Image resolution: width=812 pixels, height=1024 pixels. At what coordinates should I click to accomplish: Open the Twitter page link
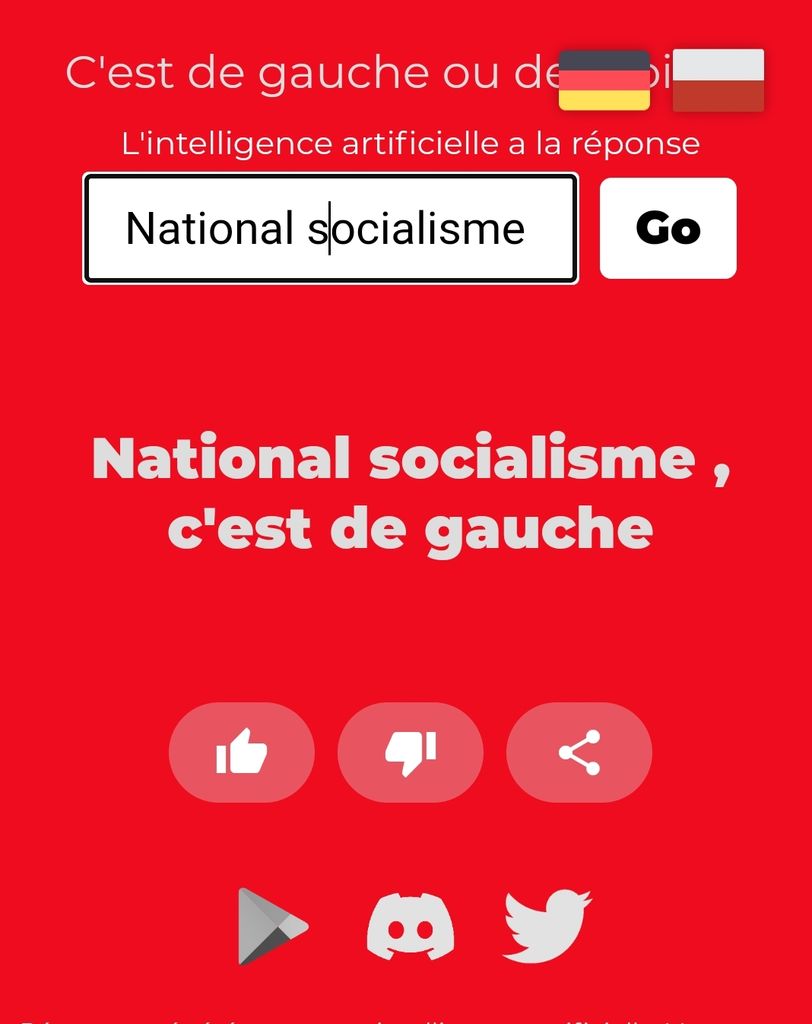547,926
